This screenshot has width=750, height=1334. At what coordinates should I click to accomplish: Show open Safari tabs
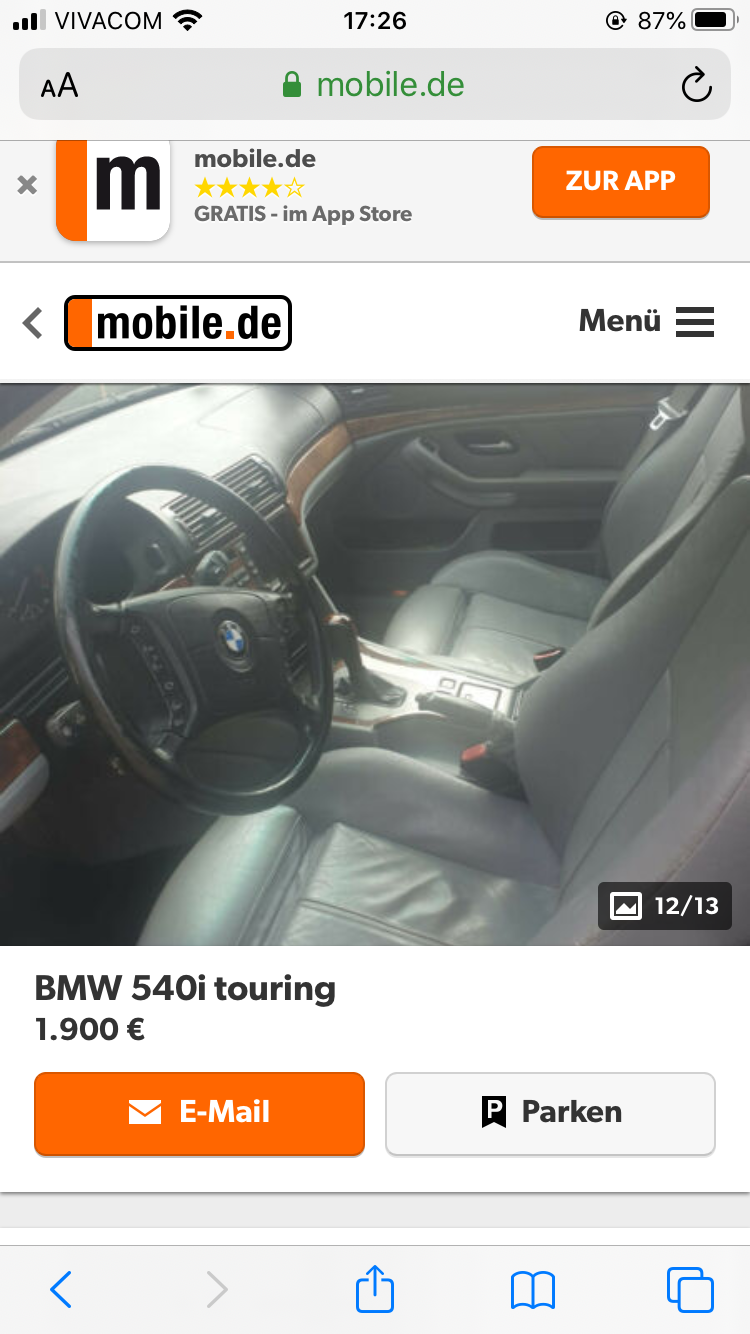(x=689, y=1289)
